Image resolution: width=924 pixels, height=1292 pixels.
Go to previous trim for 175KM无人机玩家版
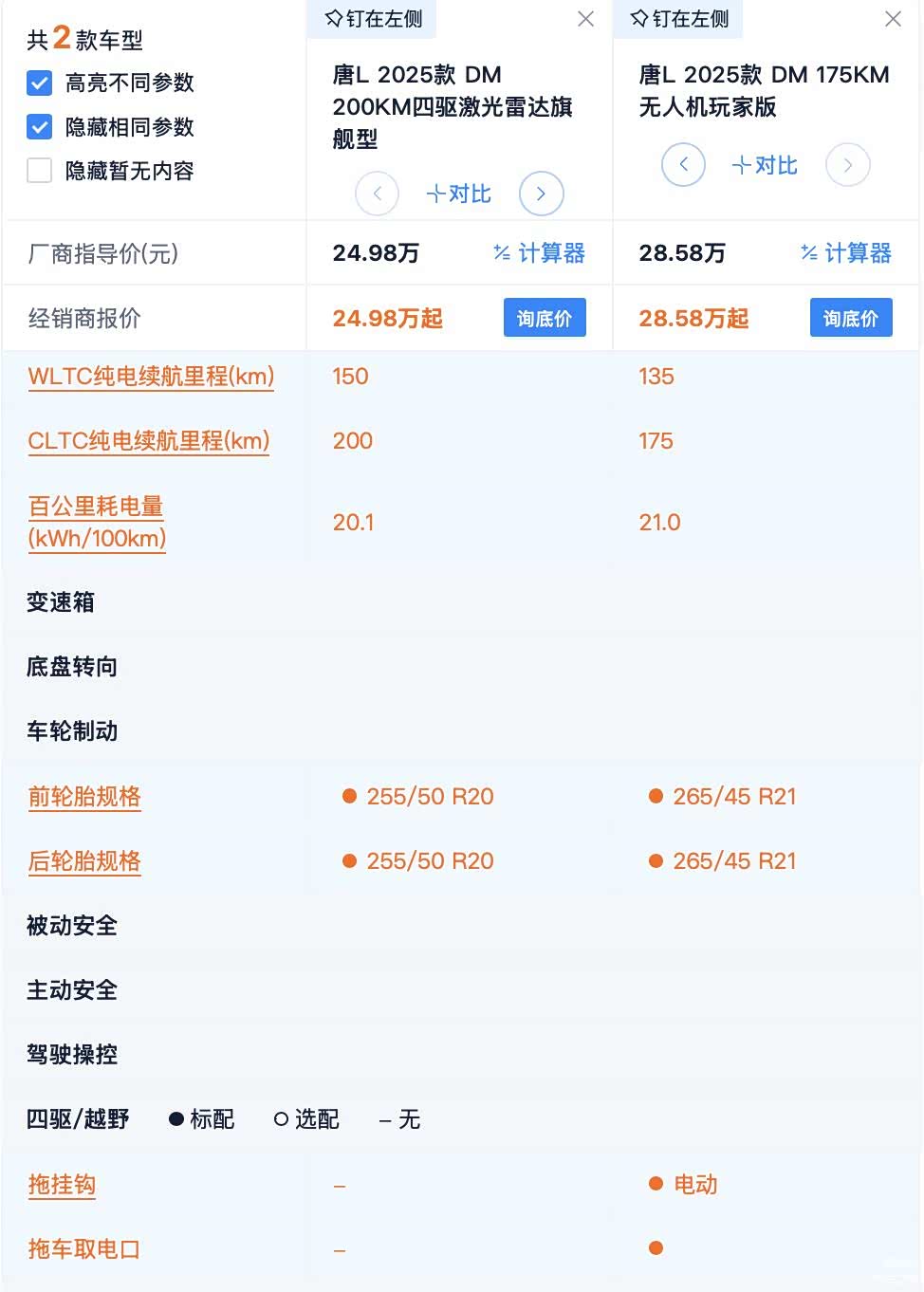[683, 165]
